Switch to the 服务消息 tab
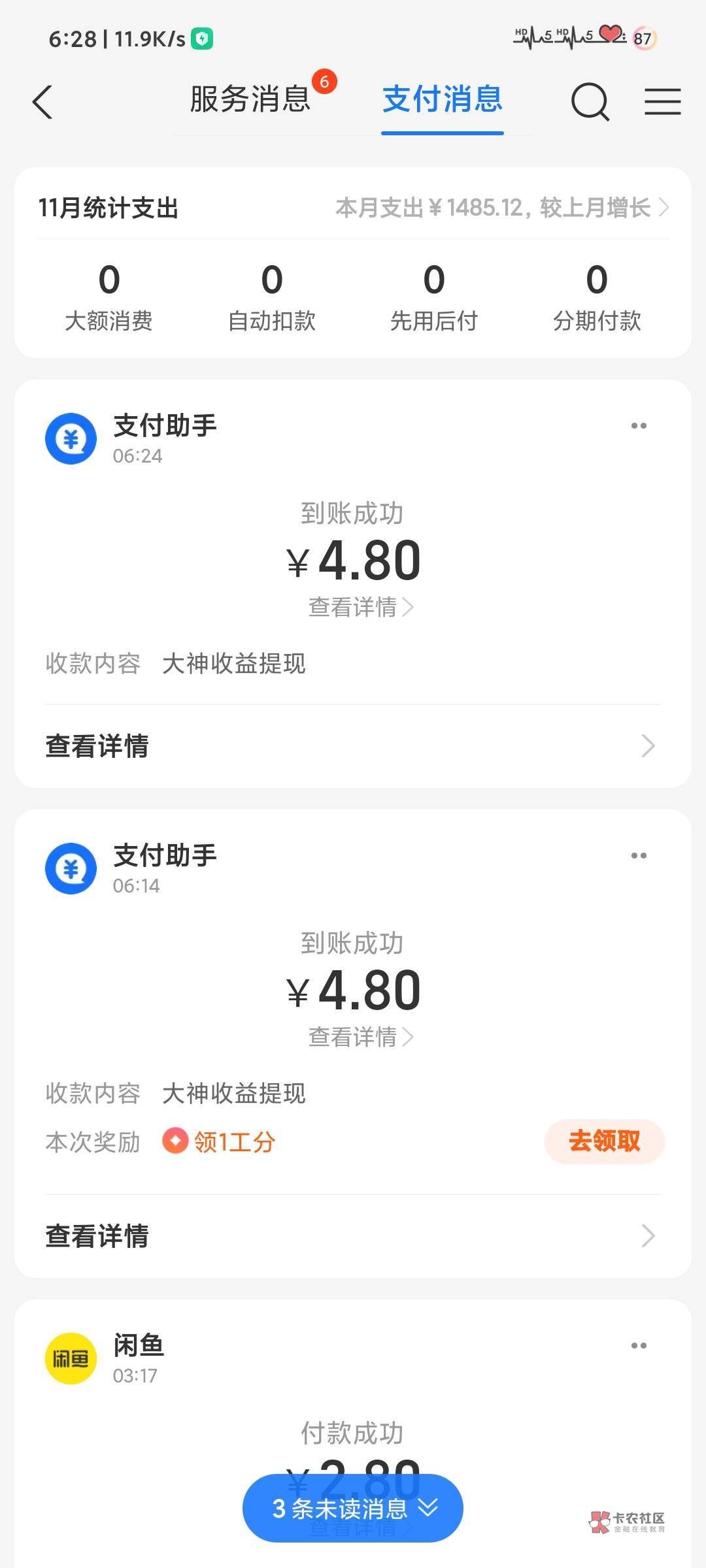Screen dimensions: 706x1568 [x=250, y=100]
